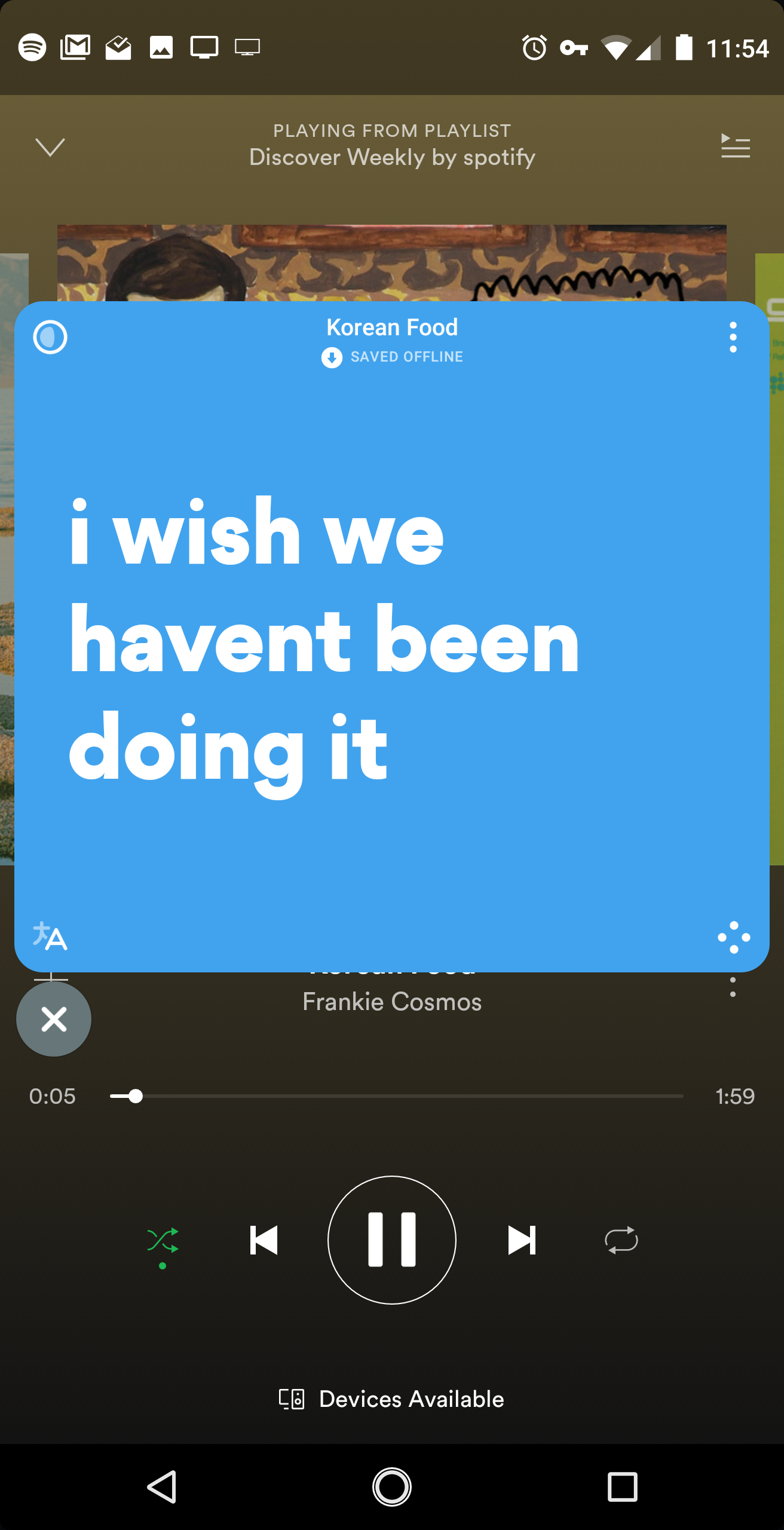Enable repeat mode
Viewport: 784px width, 1530px height.
point(621,1240)
